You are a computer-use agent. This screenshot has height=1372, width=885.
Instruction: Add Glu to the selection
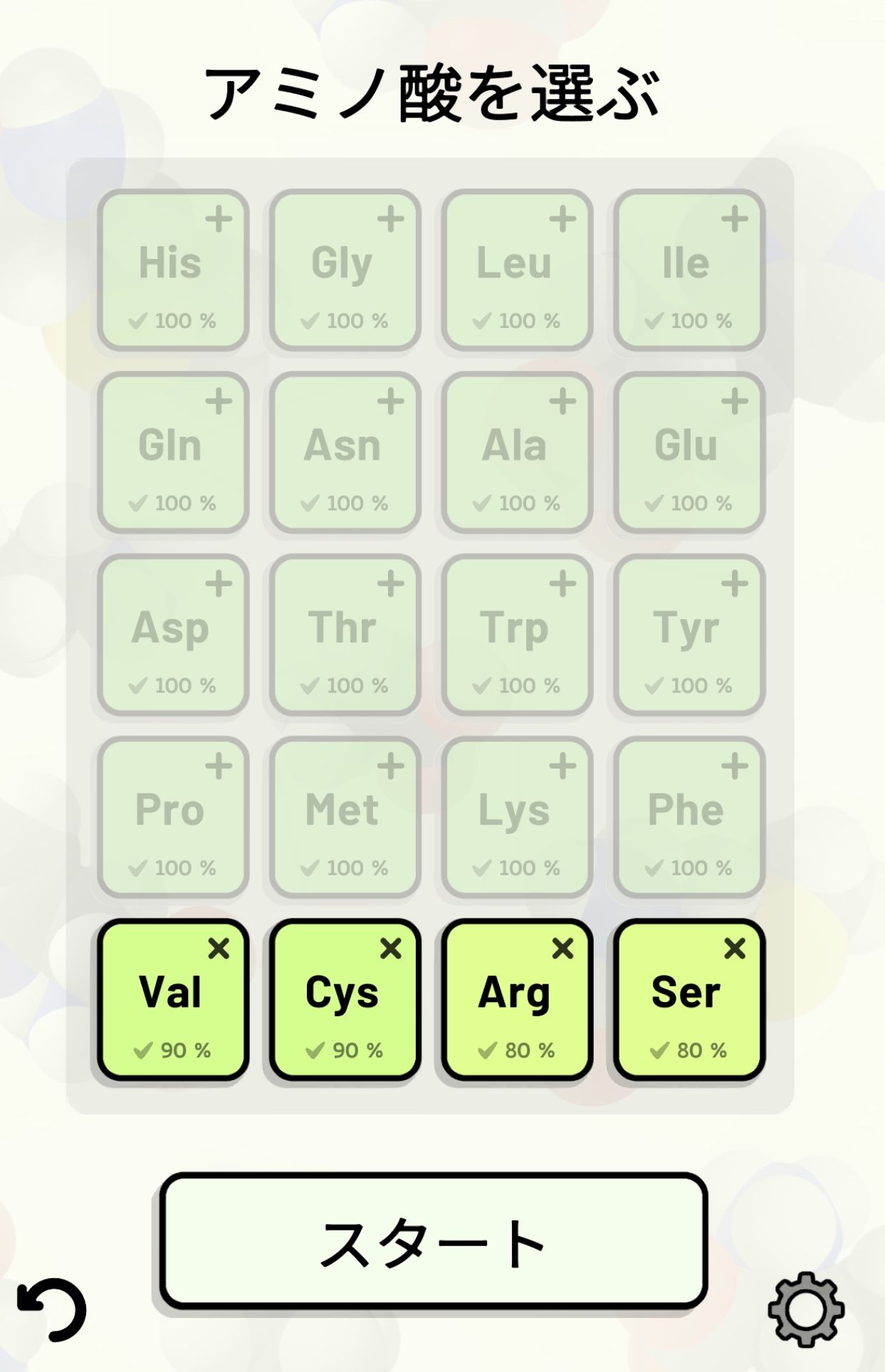pyautogui.click(x=688, y=453)
